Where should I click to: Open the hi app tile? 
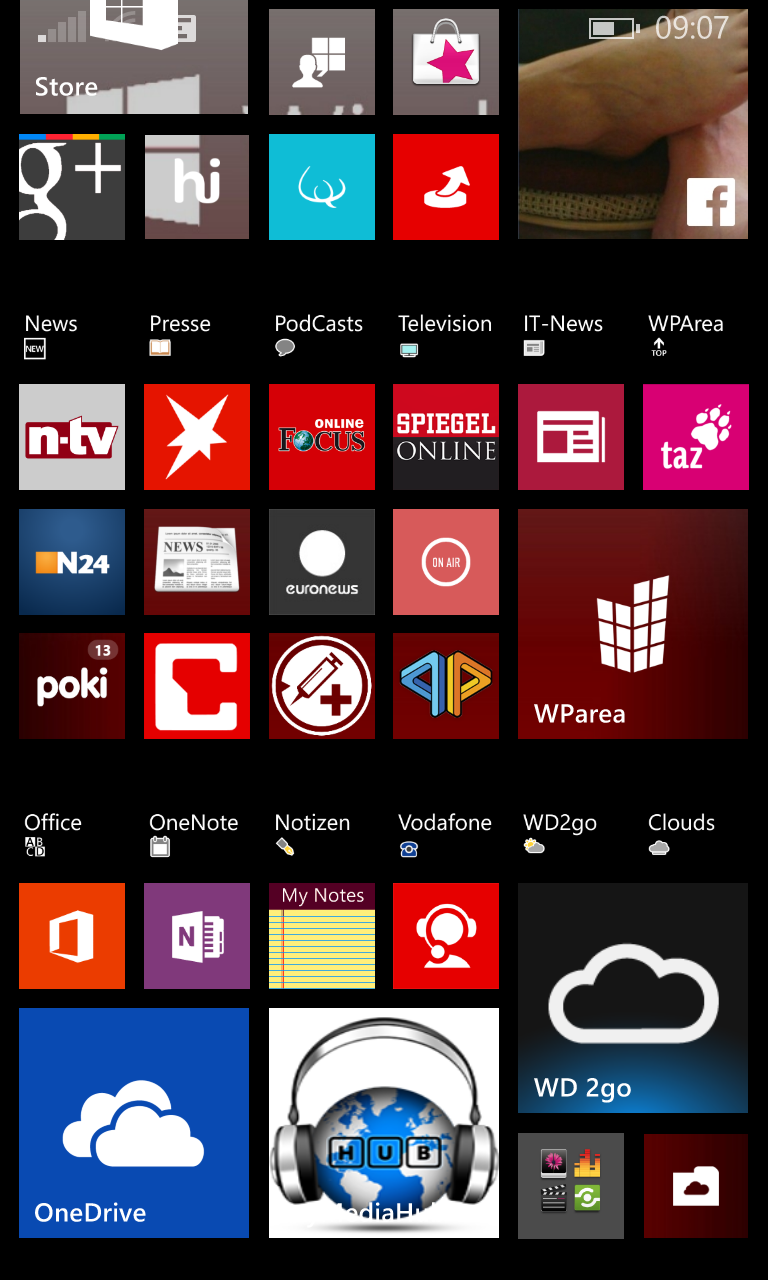click(x=196, y=187)
